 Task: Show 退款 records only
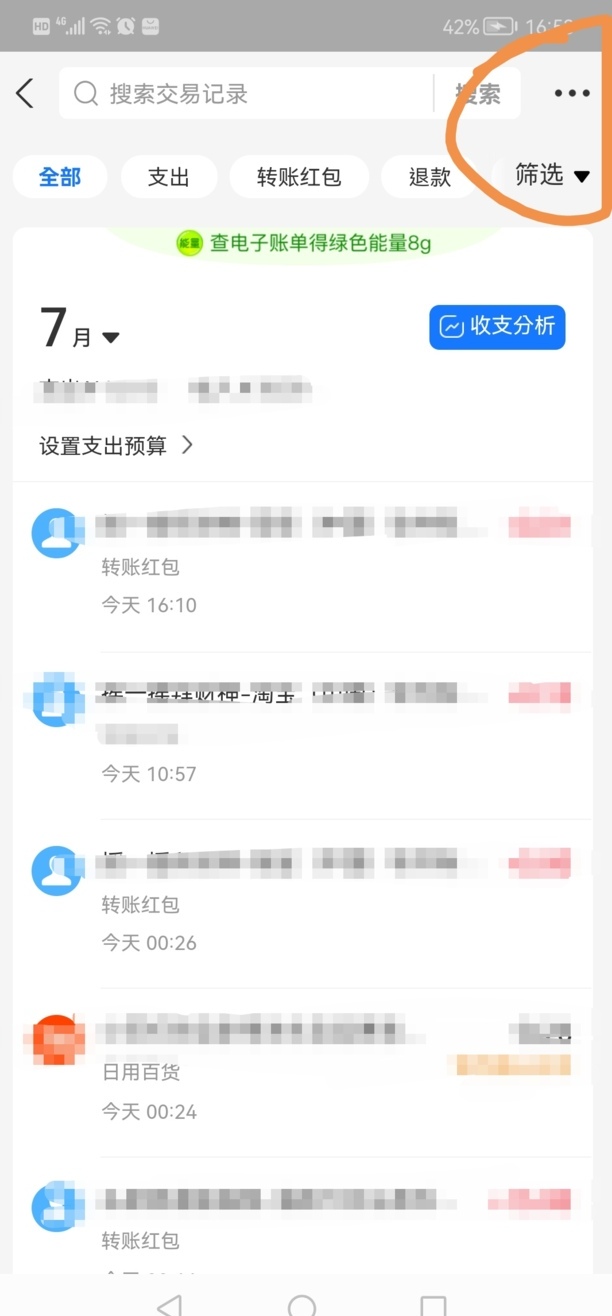pos(430,177)
